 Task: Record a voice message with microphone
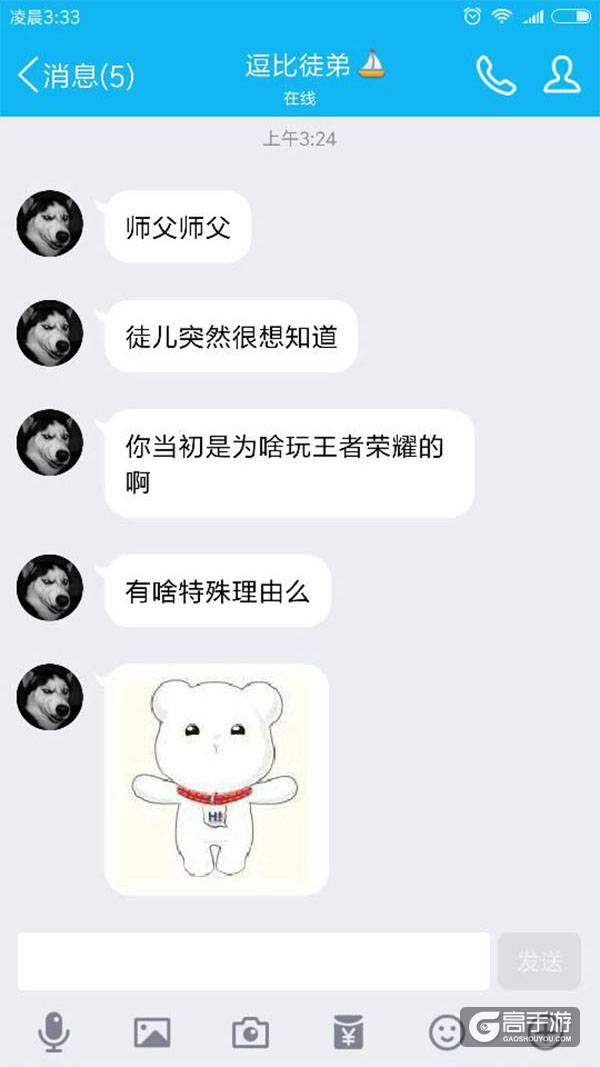click(x=54, y=1032)
